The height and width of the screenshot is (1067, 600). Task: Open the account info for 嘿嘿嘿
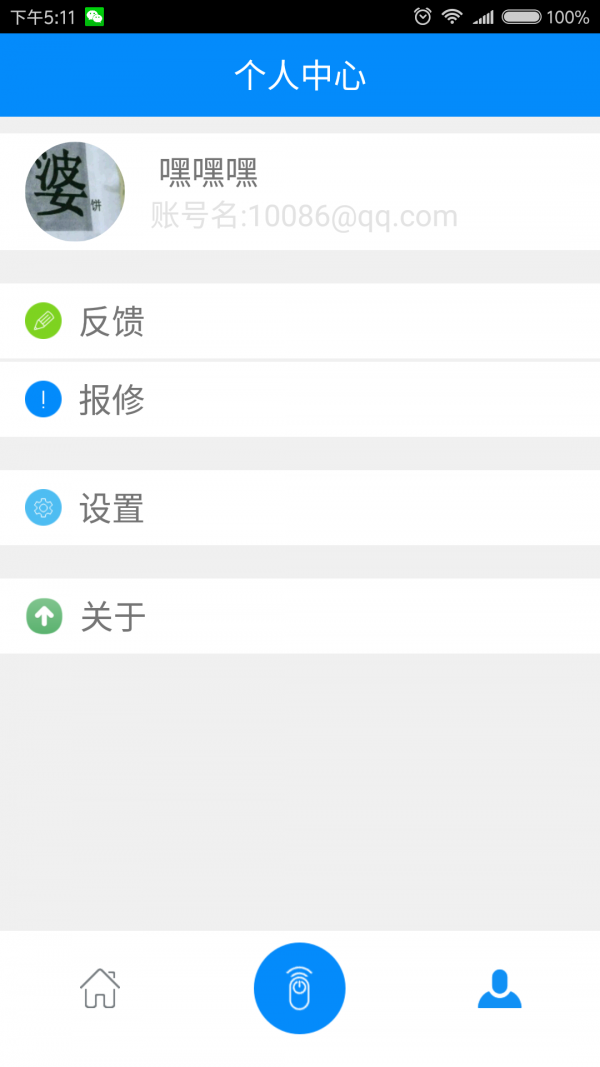pos(305,193)
